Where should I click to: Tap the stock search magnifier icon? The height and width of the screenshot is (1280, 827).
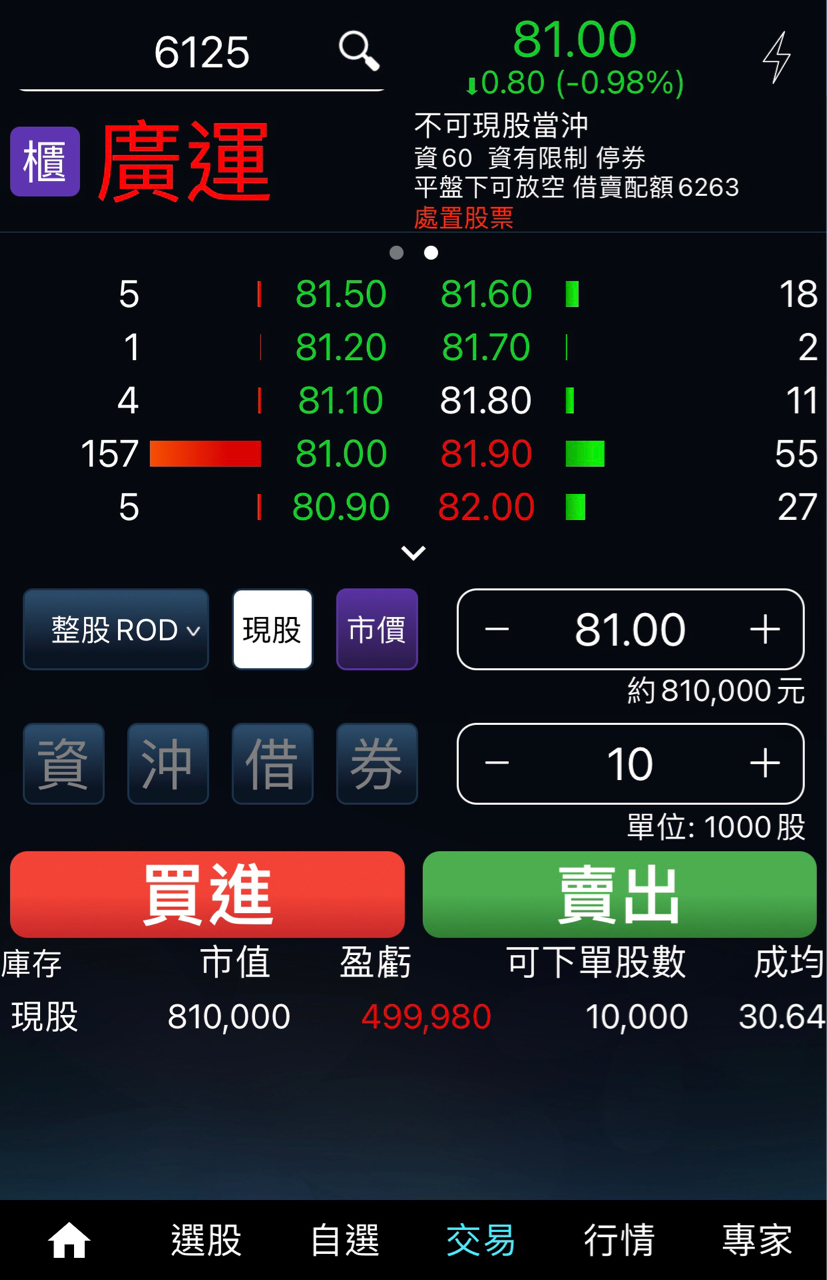pos(358,52)
